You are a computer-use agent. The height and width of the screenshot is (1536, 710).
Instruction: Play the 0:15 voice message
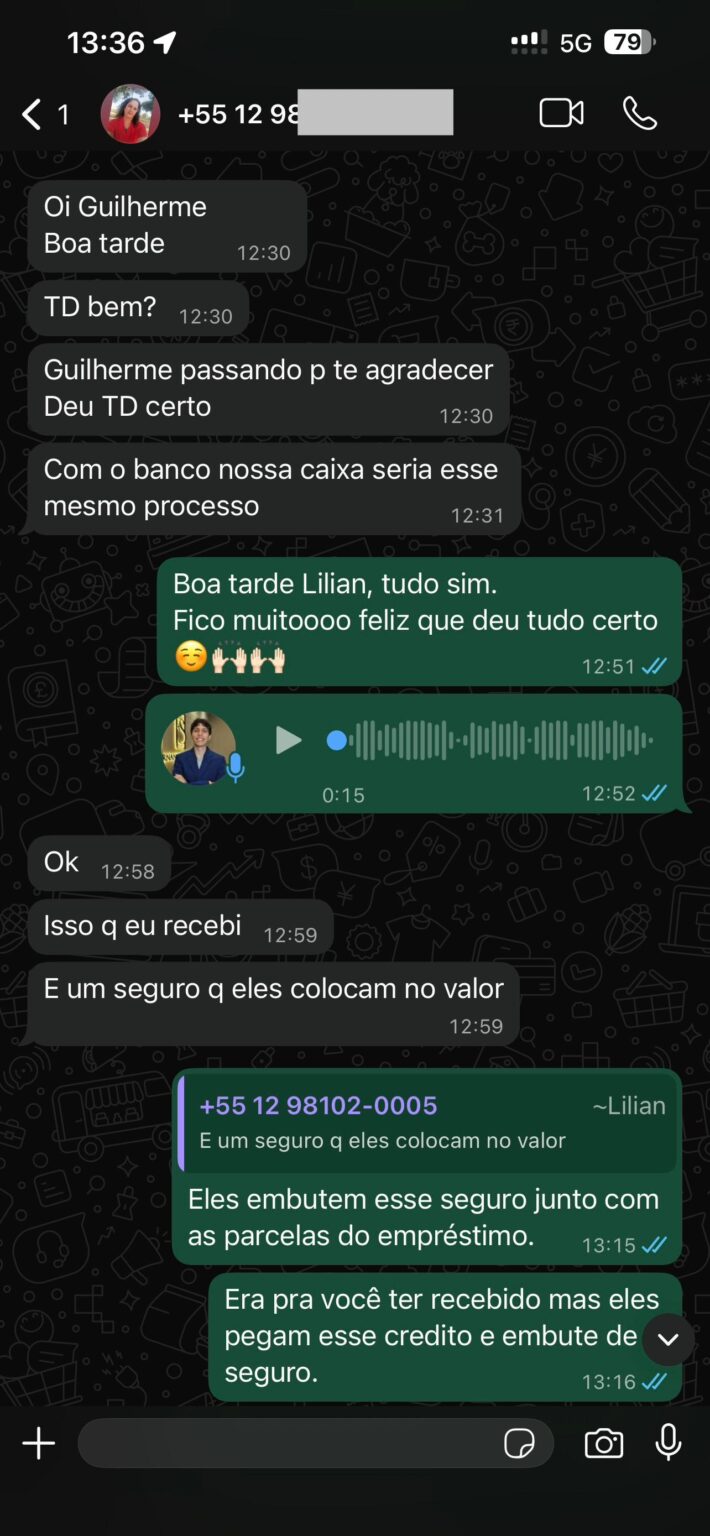[288, 741]
